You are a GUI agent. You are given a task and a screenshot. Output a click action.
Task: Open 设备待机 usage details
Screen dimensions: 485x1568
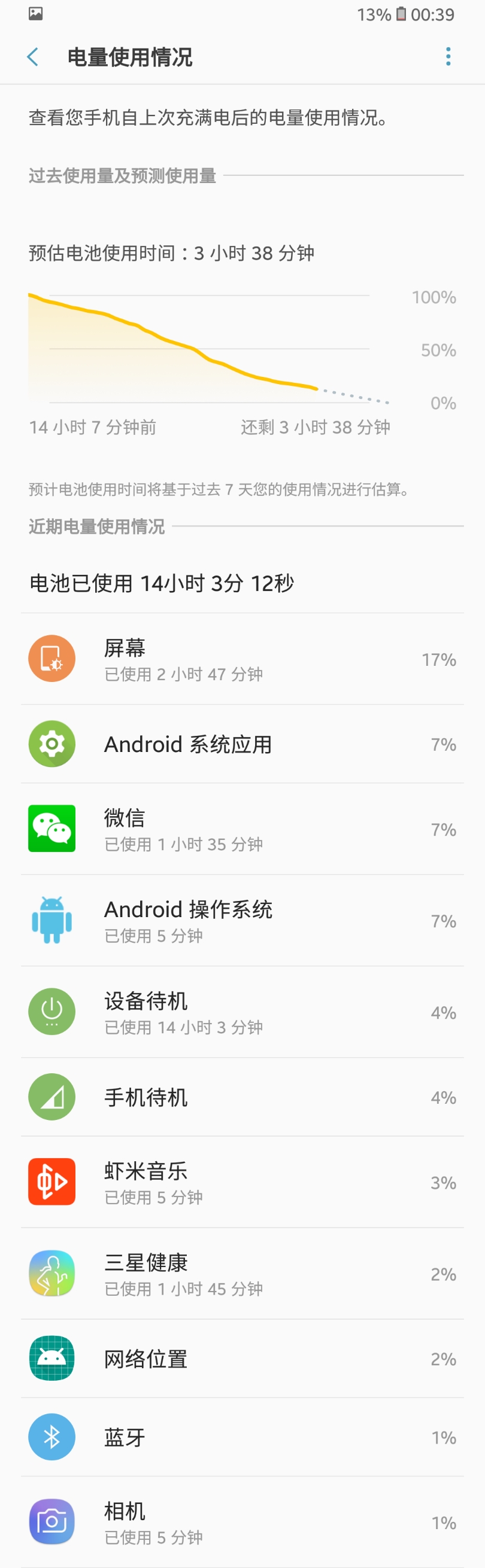pyautogui.click(x=242, y=1012)
